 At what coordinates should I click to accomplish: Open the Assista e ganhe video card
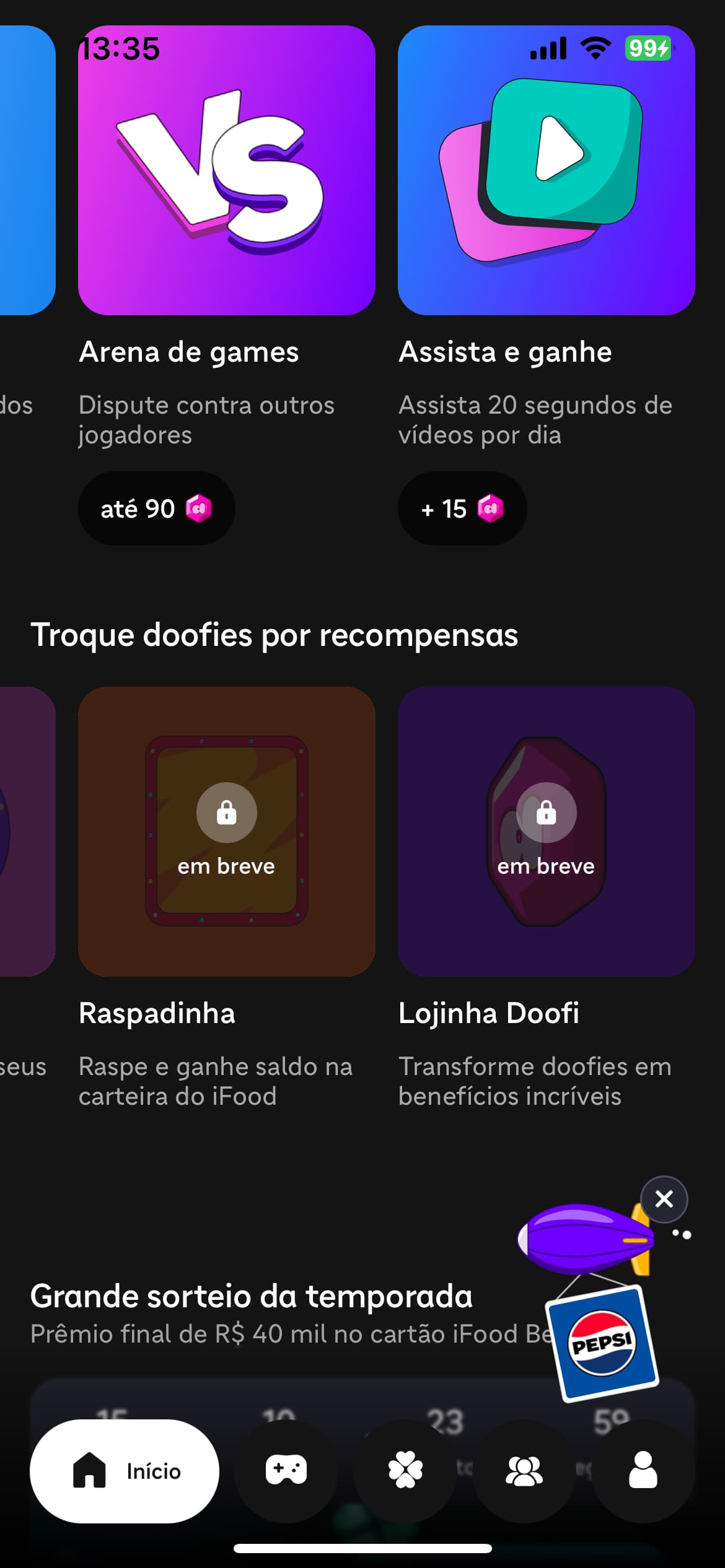click(546, 170)
